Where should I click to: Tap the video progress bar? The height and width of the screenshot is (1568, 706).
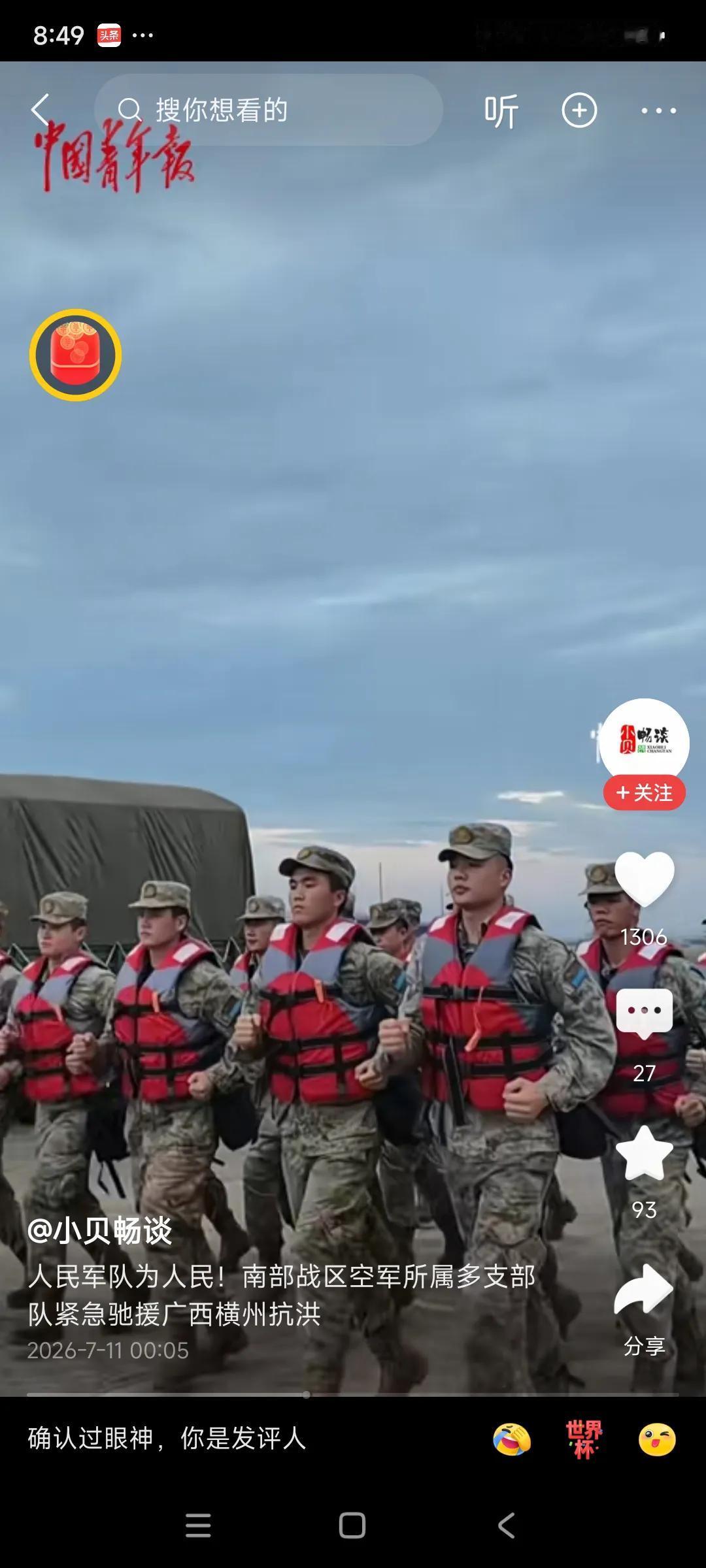pos(353,1394)
